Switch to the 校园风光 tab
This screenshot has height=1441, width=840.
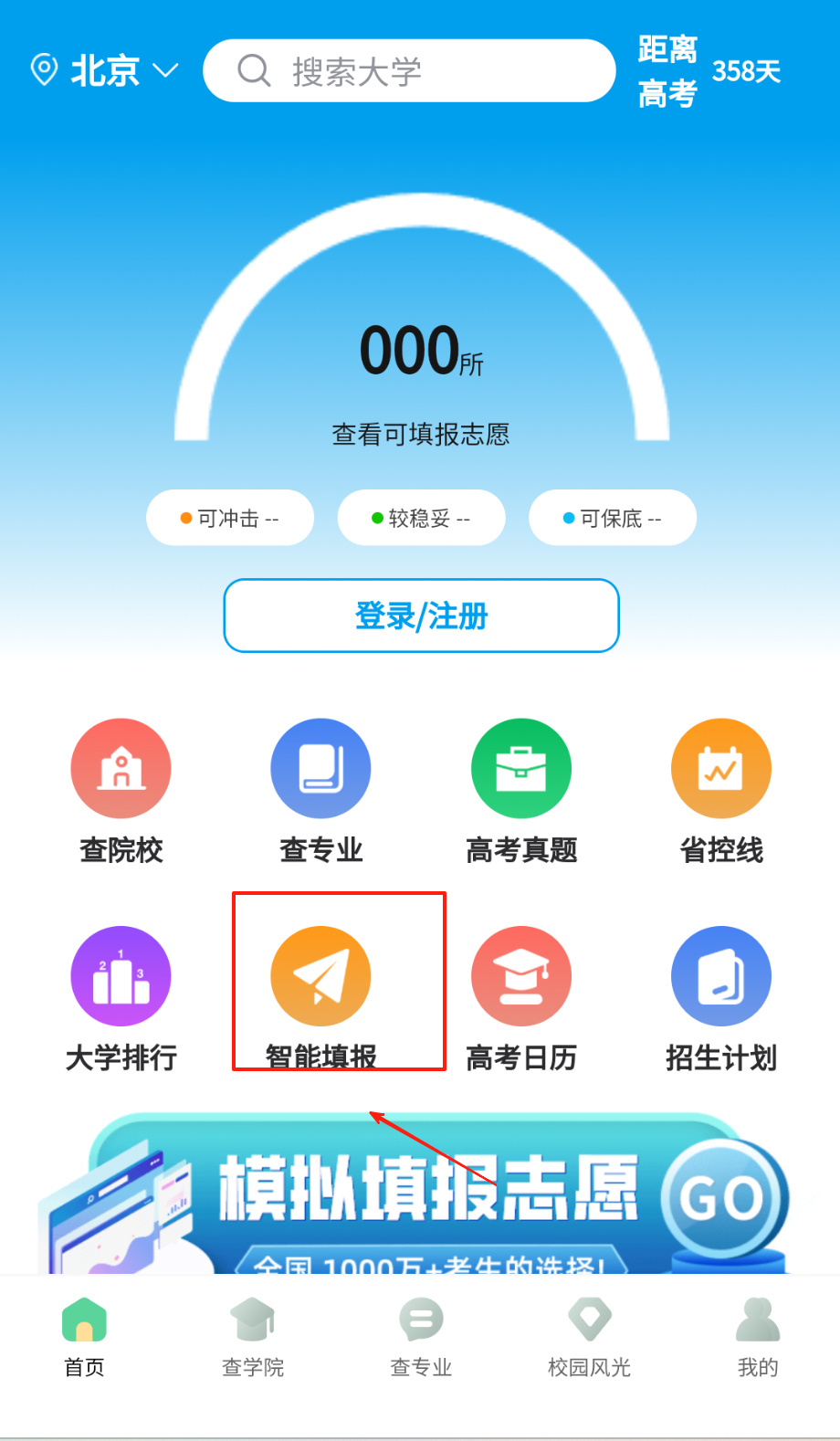pos(589,1338)
